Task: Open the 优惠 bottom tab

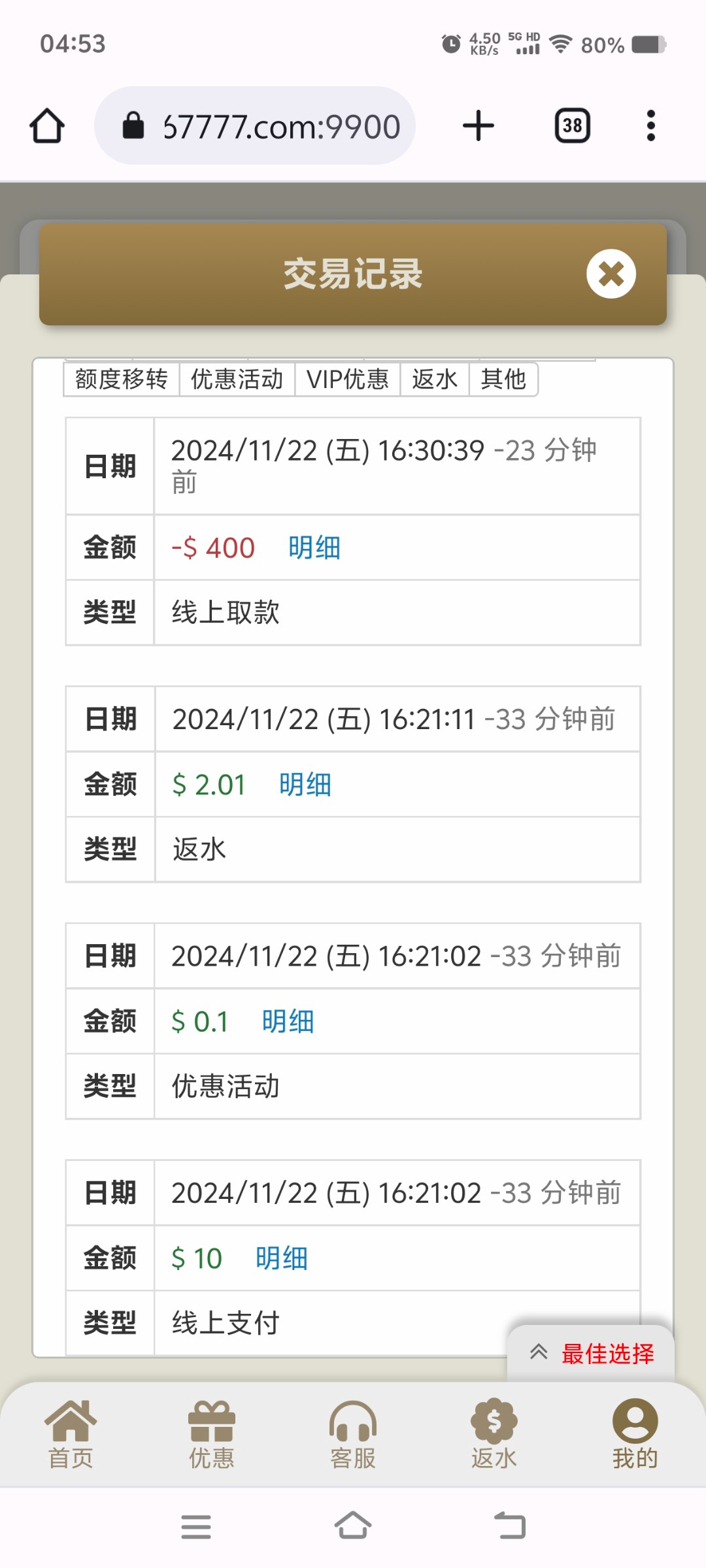Action: (x=212, y=1435)
